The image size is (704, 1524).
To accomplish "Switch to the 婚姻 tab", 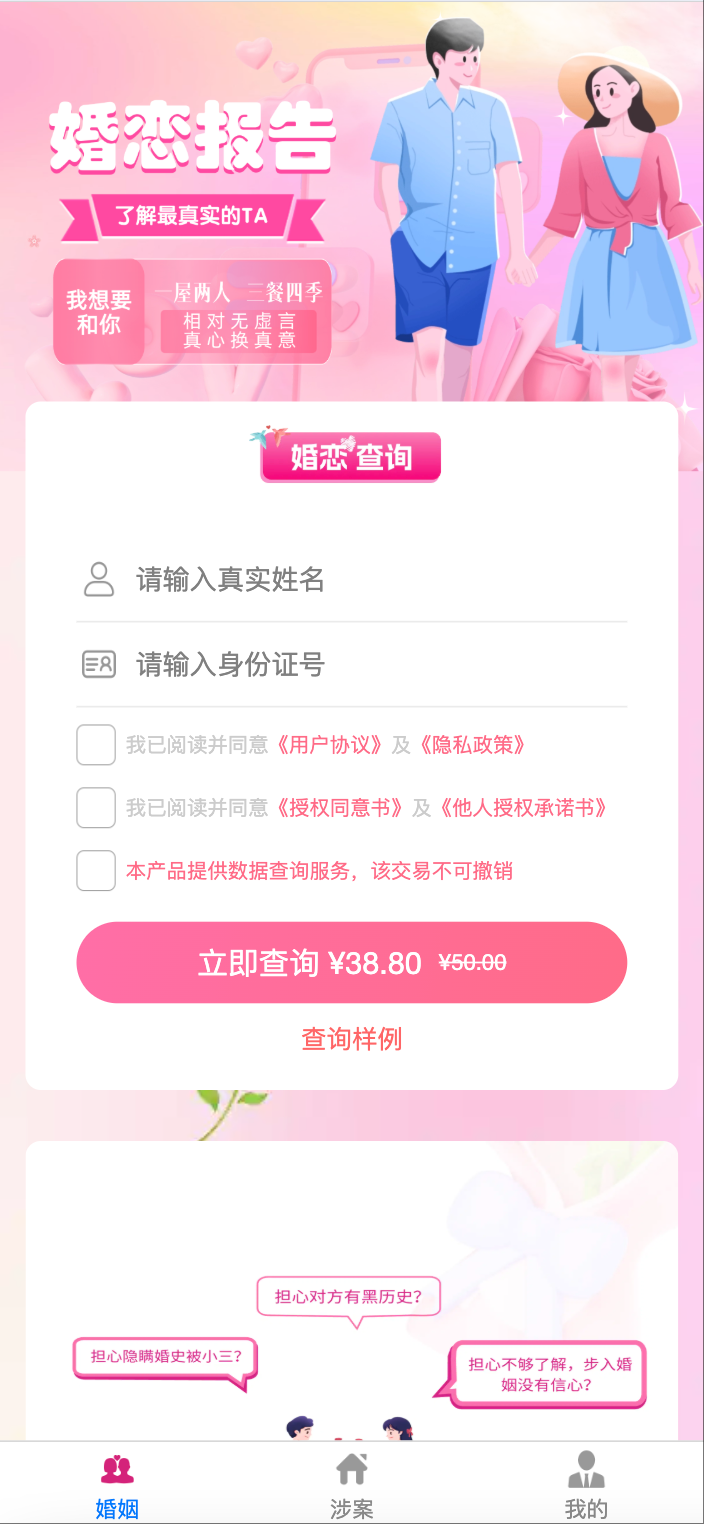I will coord(117,1485).
